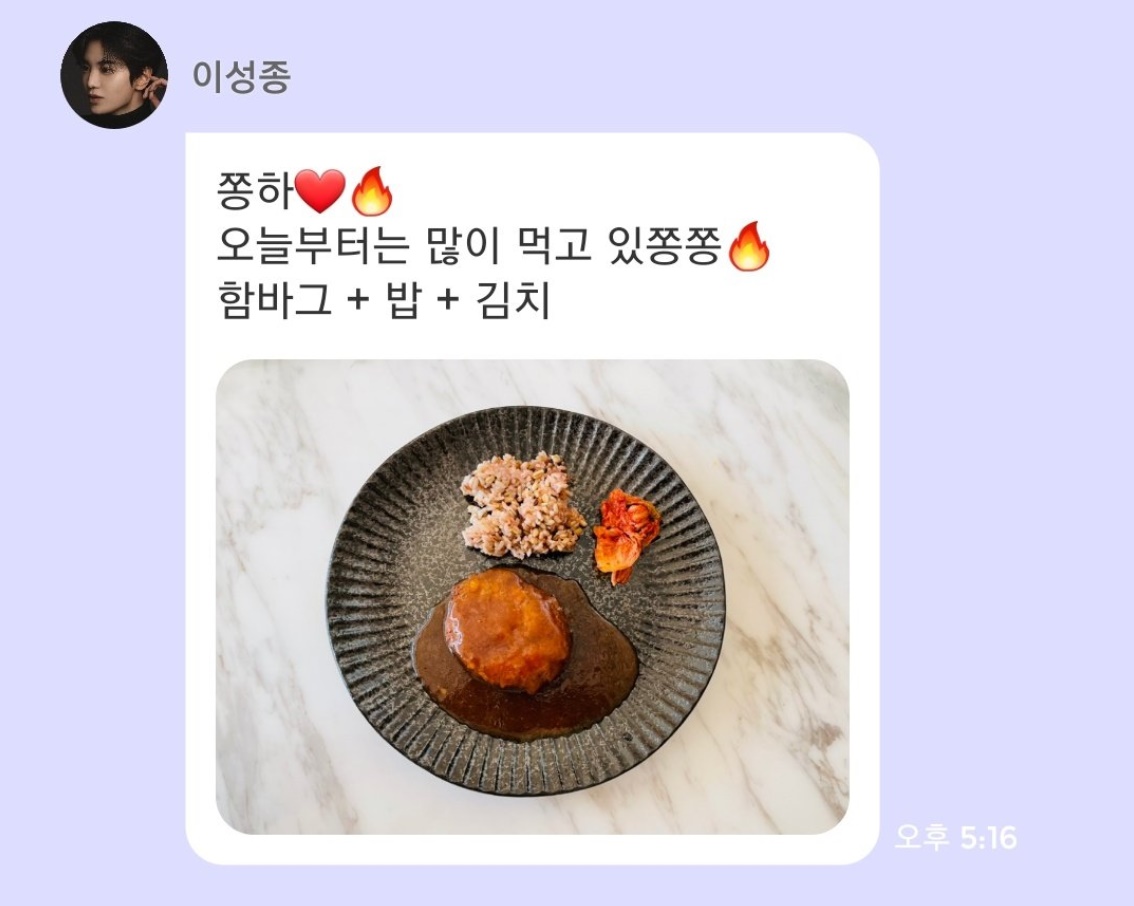Open 이성종's profile picture

point(114,75)
